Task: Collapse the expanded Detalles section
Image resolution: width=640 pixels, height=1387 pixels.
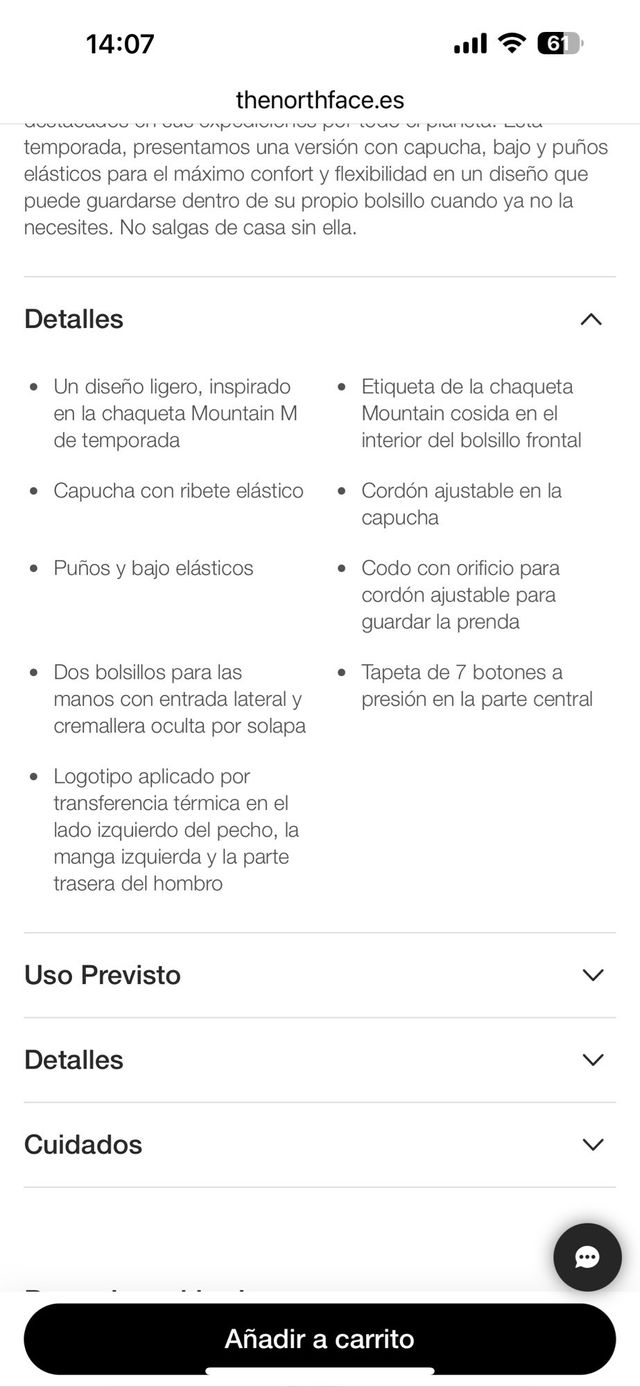Action: (x=591, y=320)
